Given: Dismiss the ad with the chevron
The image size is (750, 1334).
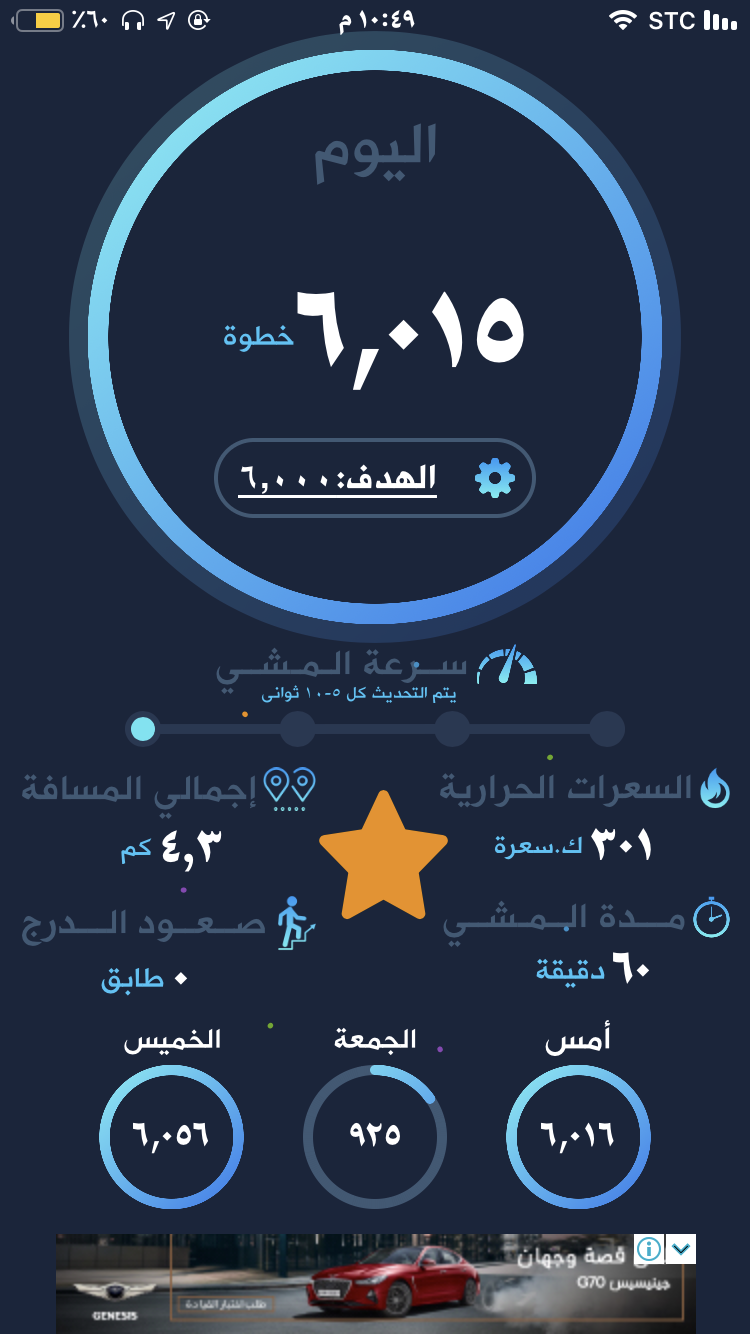Looking at the screenshot, I should coord(681,1248).
